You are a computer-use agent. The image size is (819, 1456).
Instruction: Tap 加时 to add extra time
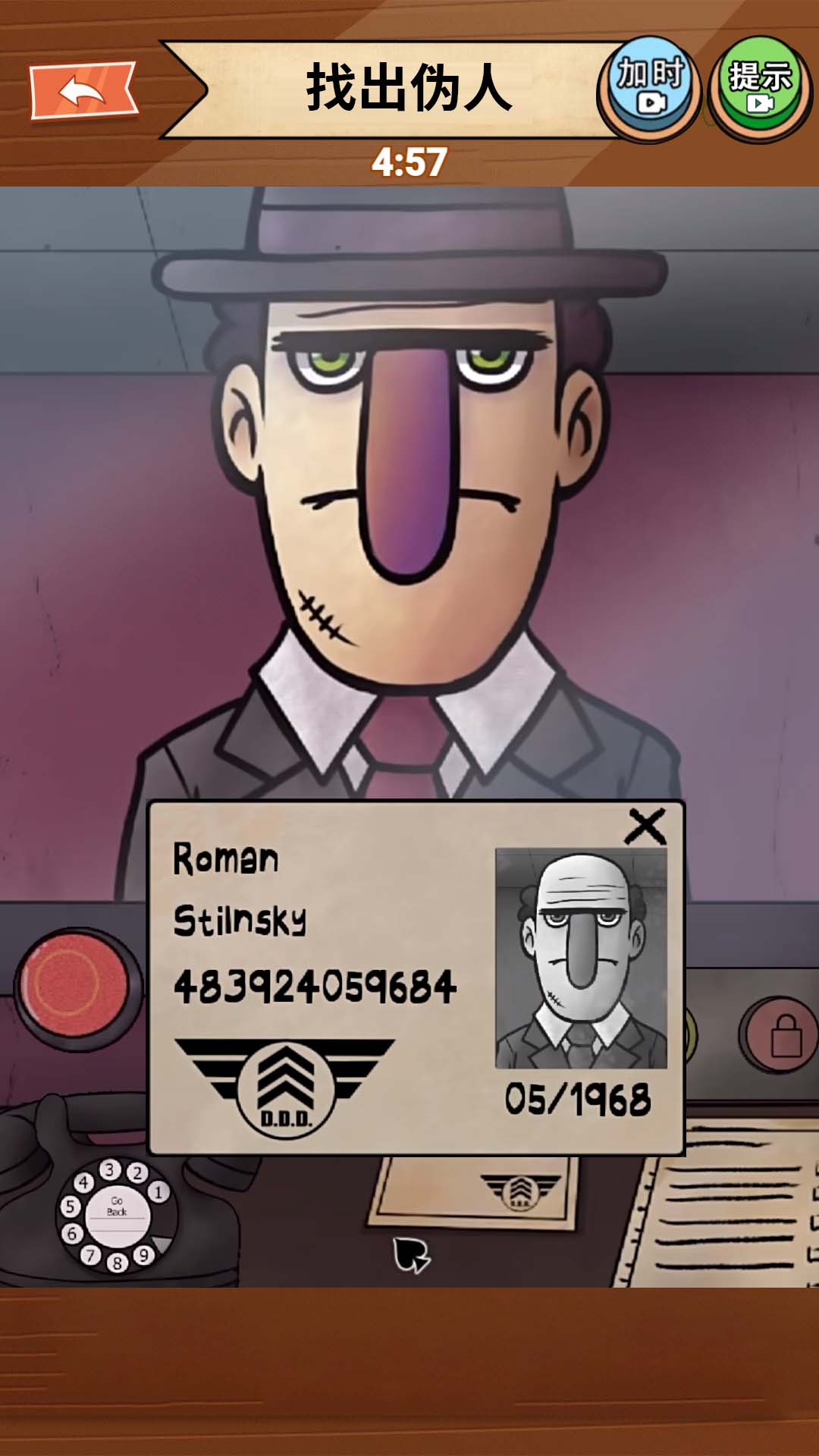[649, 87]
